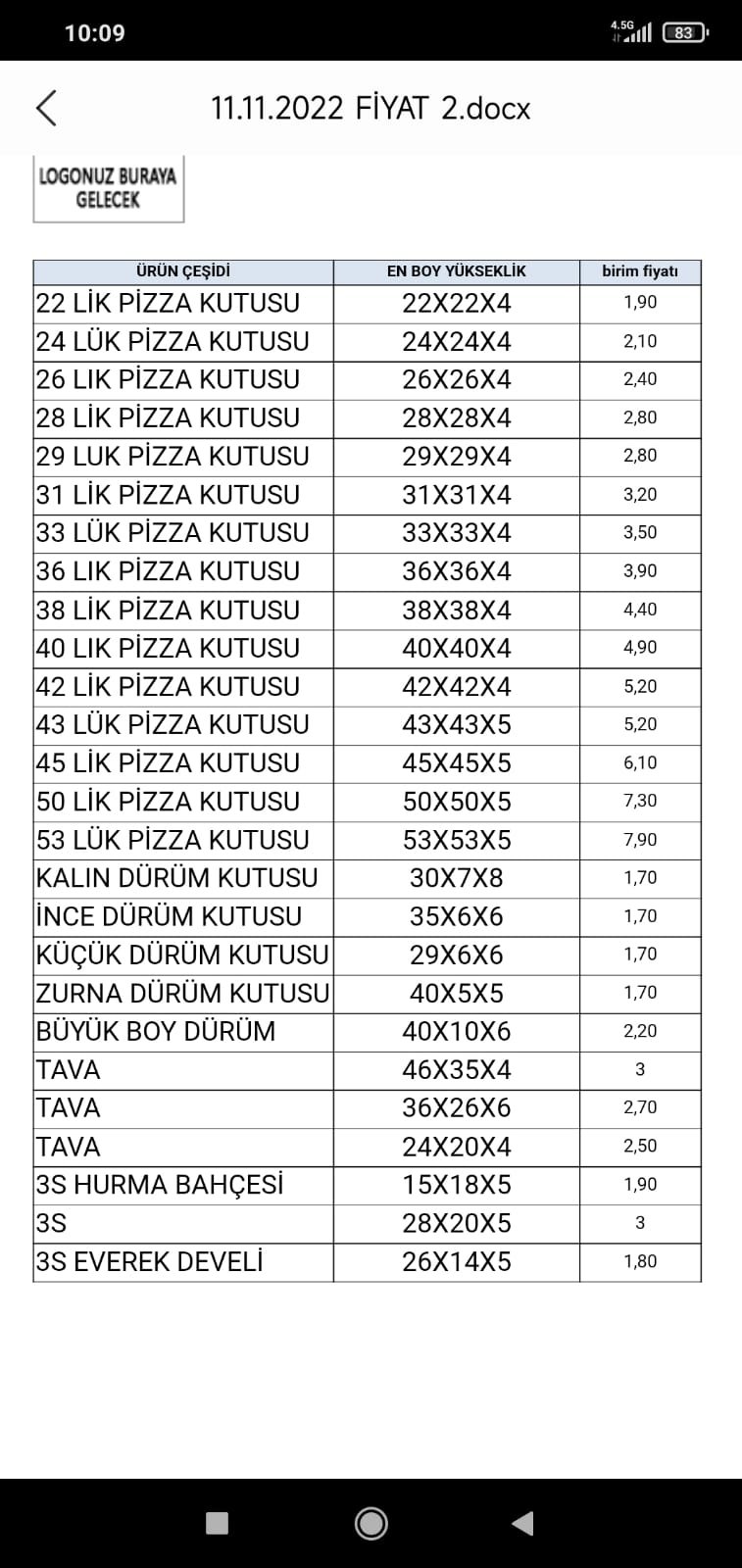Tap the system back triangle
The width and height of the screenshot is (742, 1568).
coord(523,1523)
